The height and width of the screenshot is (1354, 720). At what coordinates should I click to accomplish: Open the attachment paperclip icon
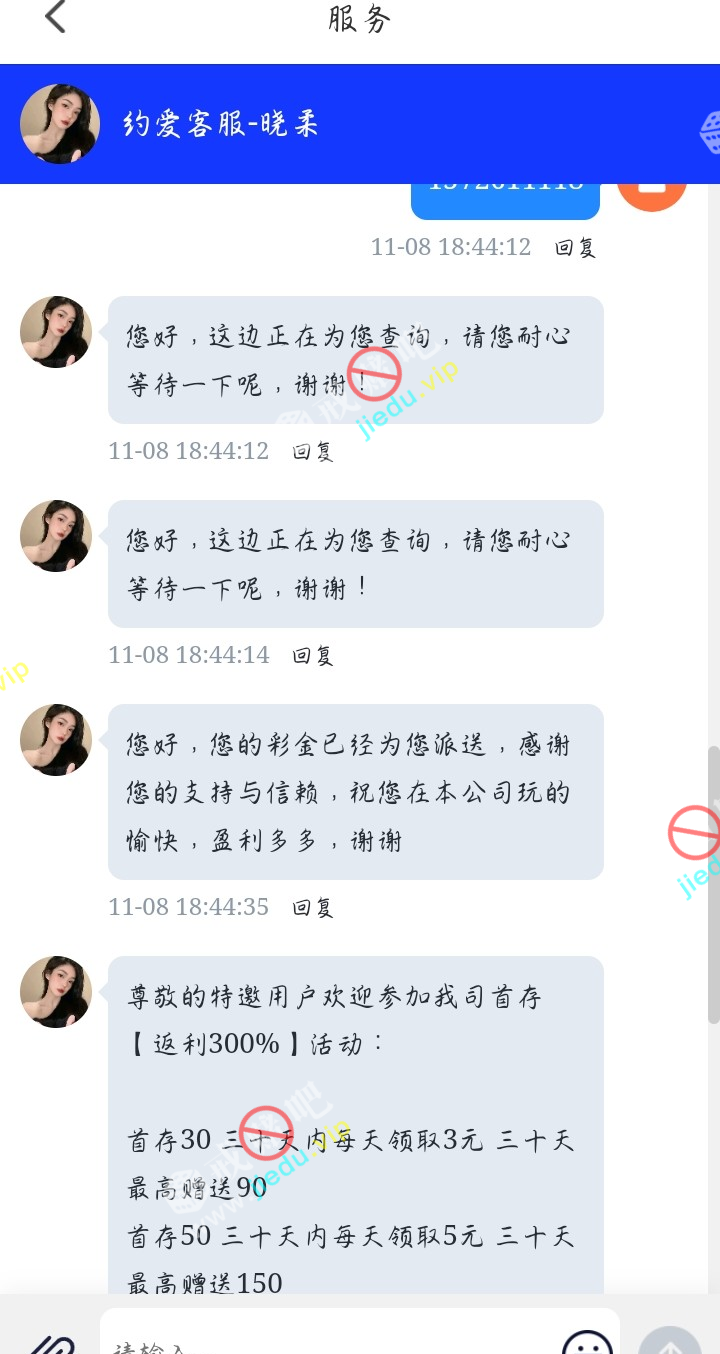point(50,1342)
